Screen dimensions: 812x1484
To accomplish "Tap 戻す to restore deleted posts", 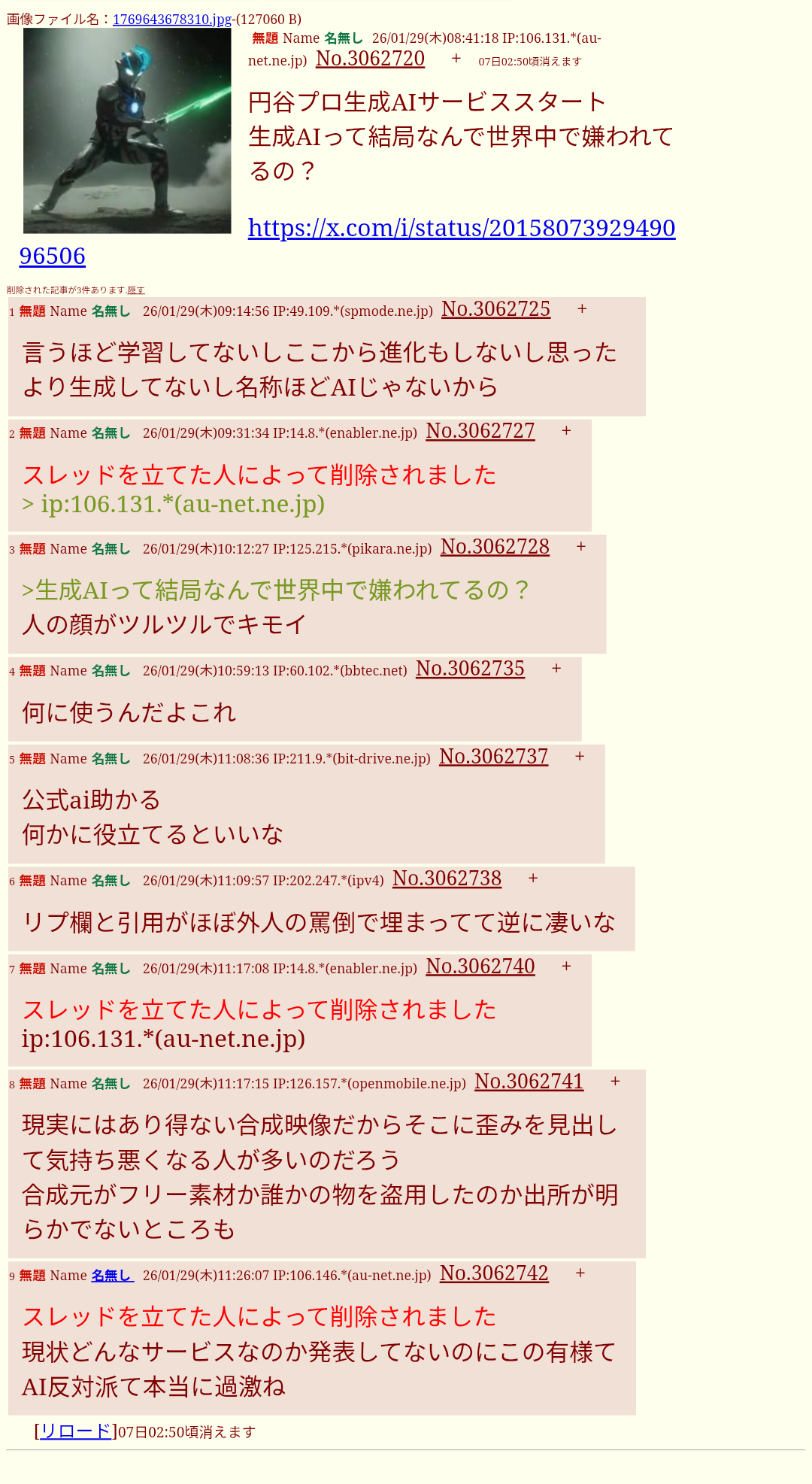I will pos(136,290).
